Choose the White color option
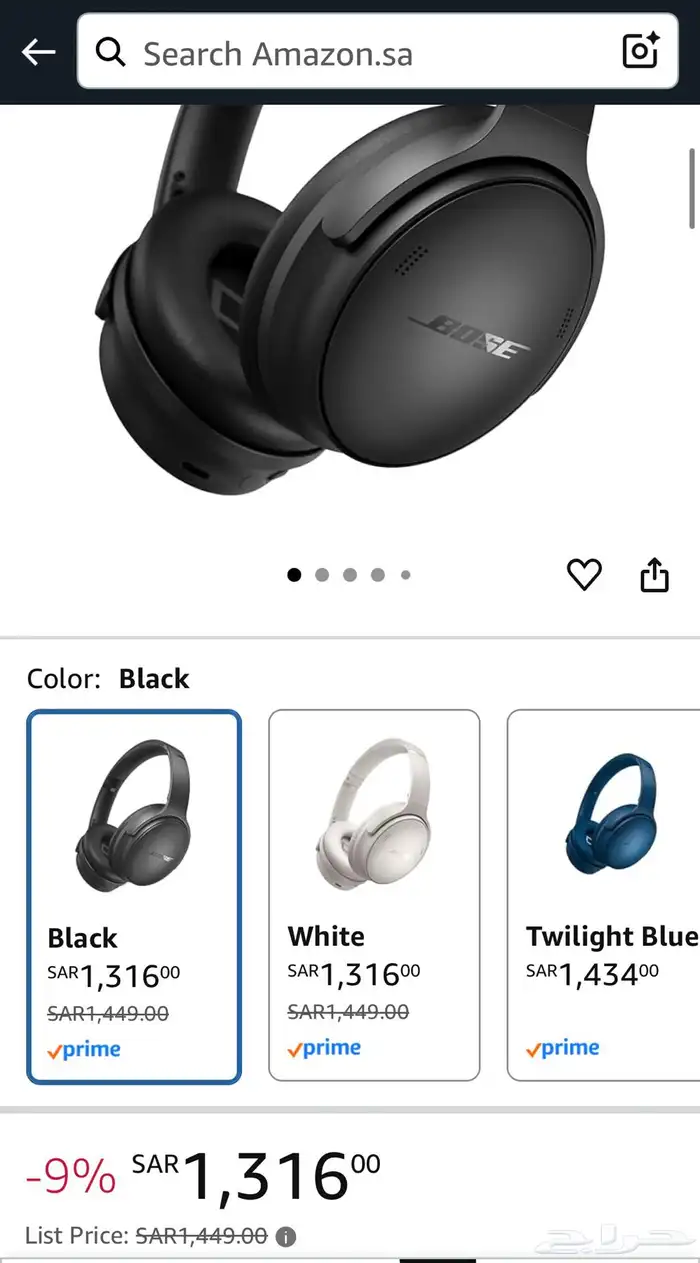This screenshot has width=700, height=1263. point(374,896)
